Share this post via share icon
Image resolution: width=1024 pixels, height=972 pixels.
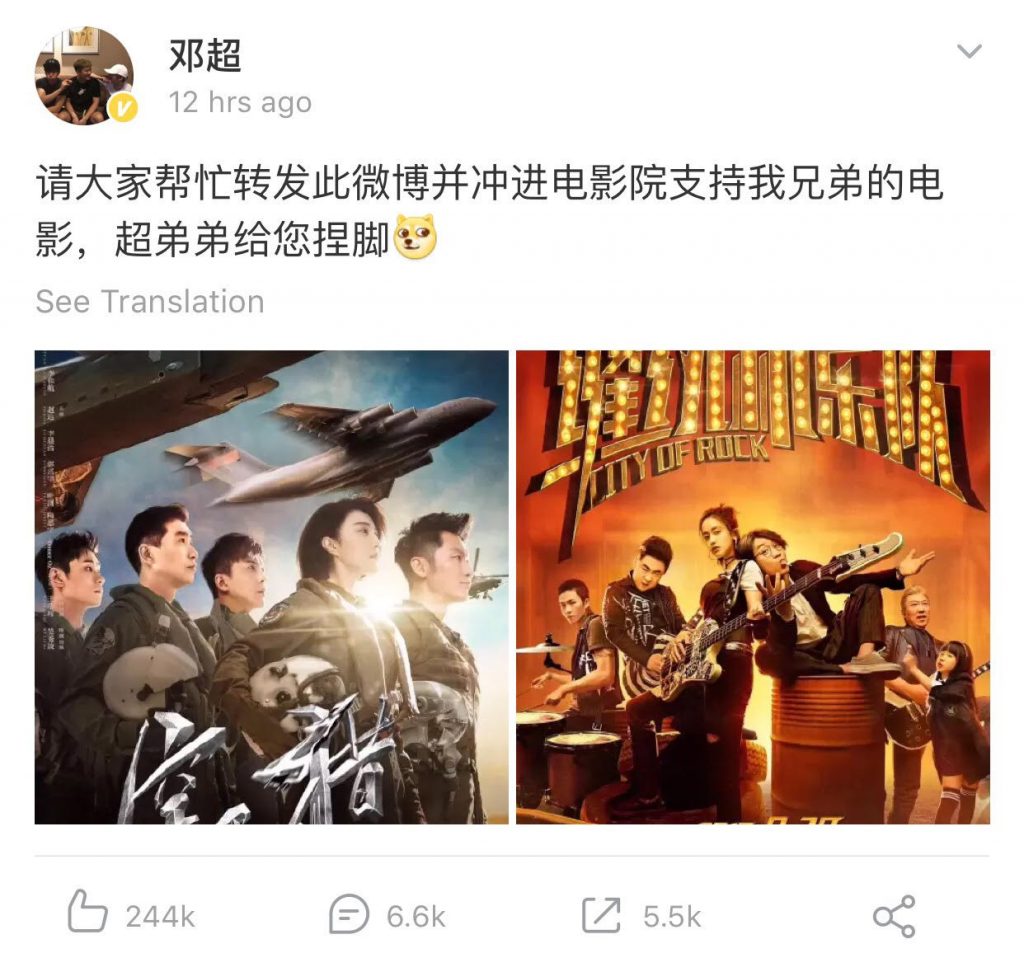(x=893, y=916)
